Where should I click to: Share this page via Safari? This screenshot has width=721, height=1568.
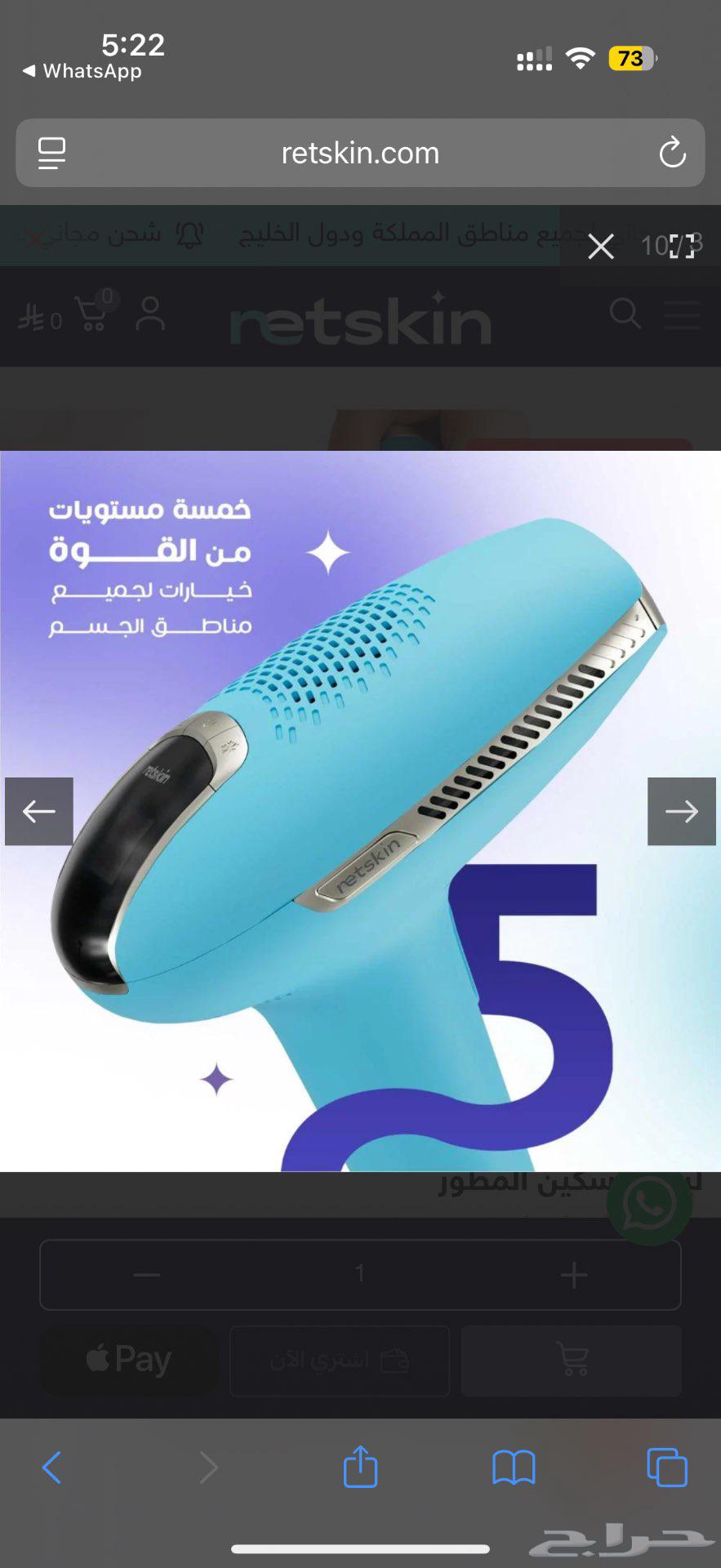click(360, 1466)
